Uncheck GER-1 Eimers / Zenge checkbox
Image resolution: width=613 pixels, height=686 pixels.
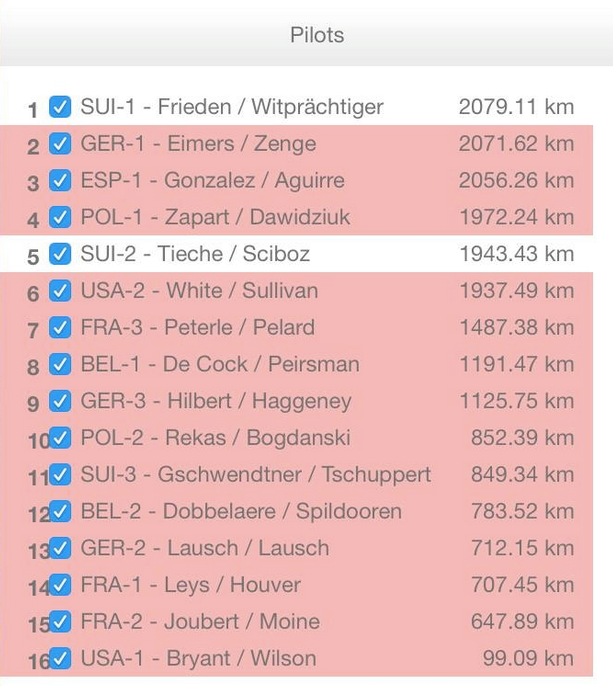[61, 144]
